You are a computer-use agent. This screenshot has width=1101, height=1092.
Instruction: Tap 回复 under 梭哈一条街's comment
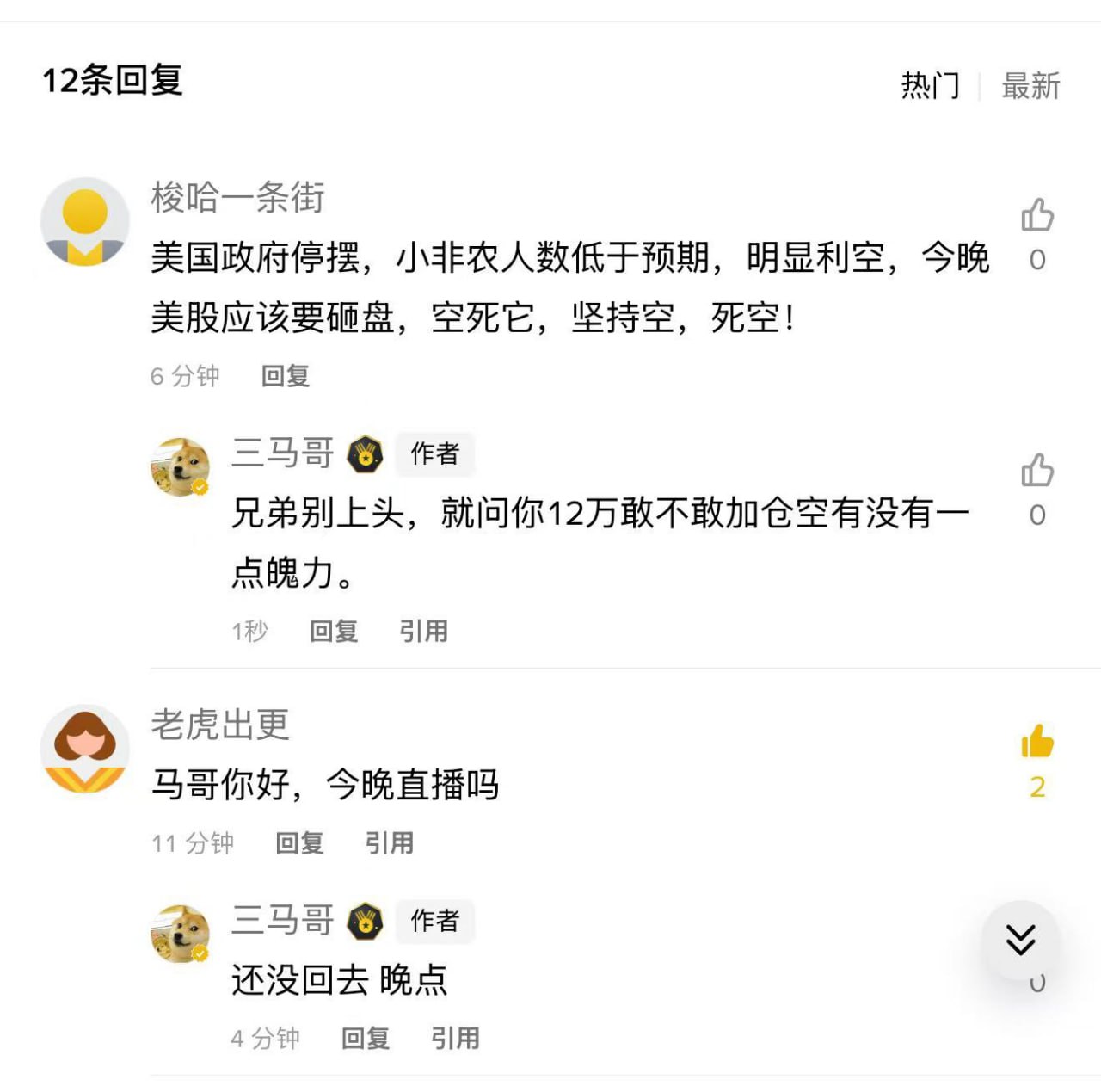[286, 376]
